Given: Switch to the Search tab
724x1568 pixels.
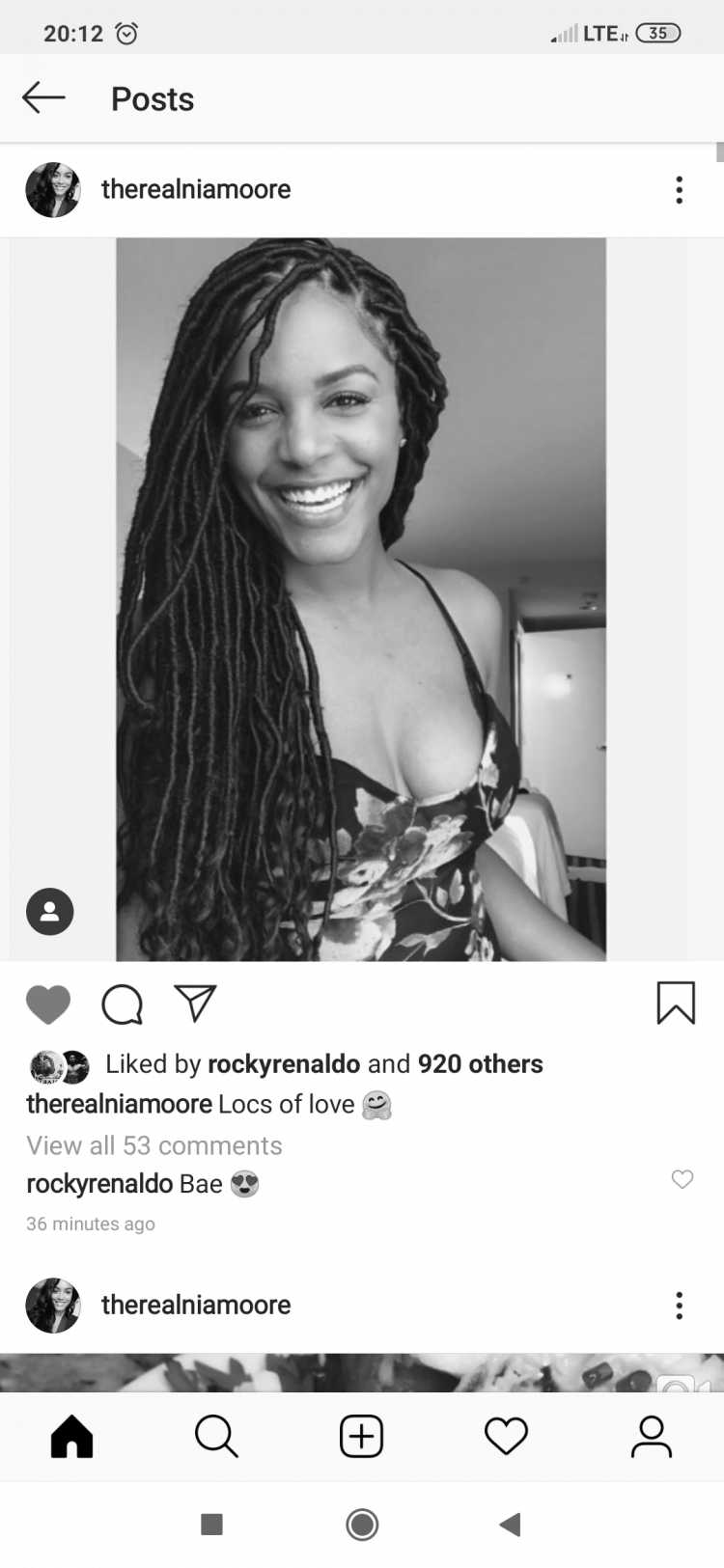Looking at the screenshot, I should point(216,1436).
